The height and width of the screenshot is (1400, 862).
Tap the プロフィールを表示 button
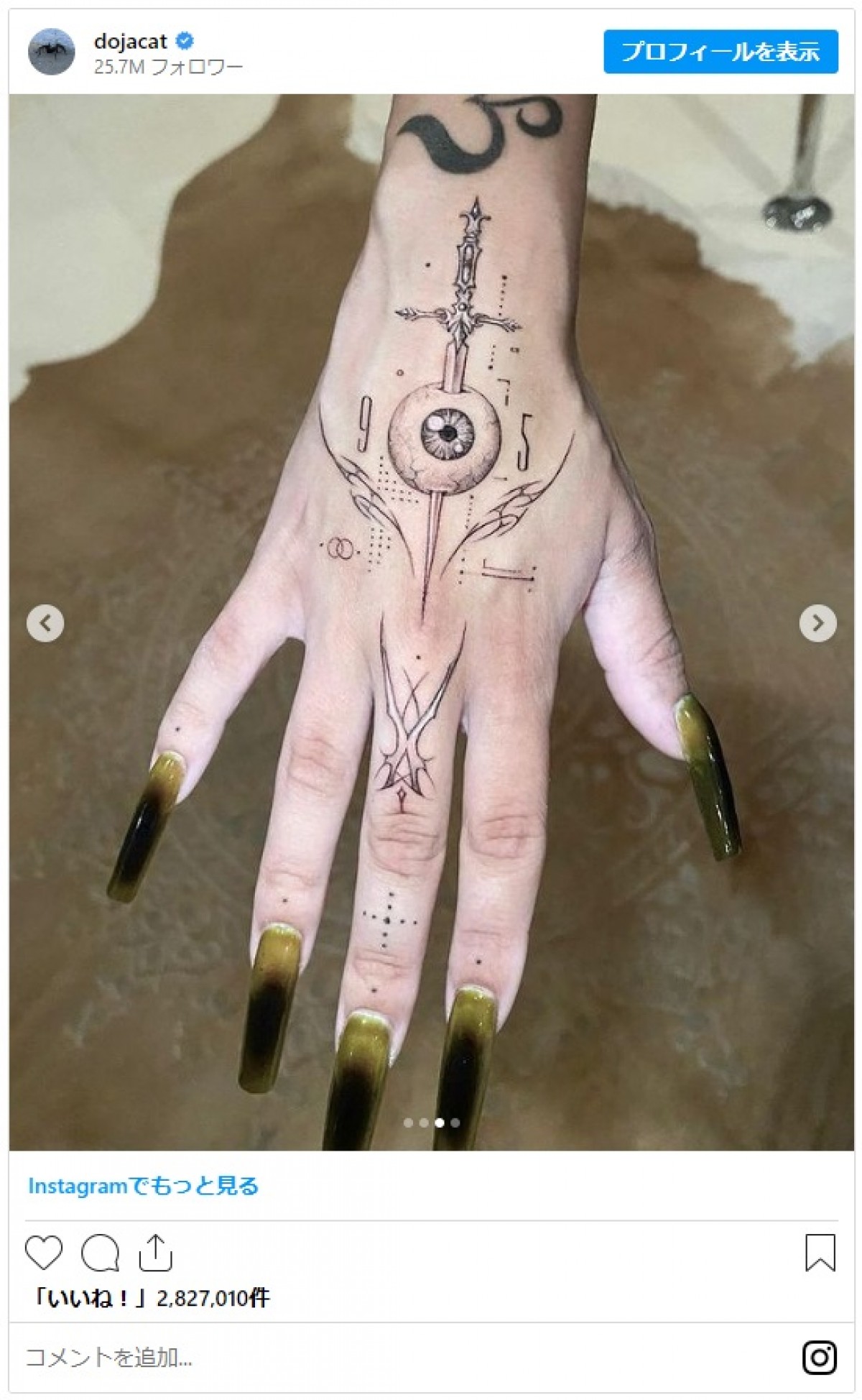tap(720, 52)
